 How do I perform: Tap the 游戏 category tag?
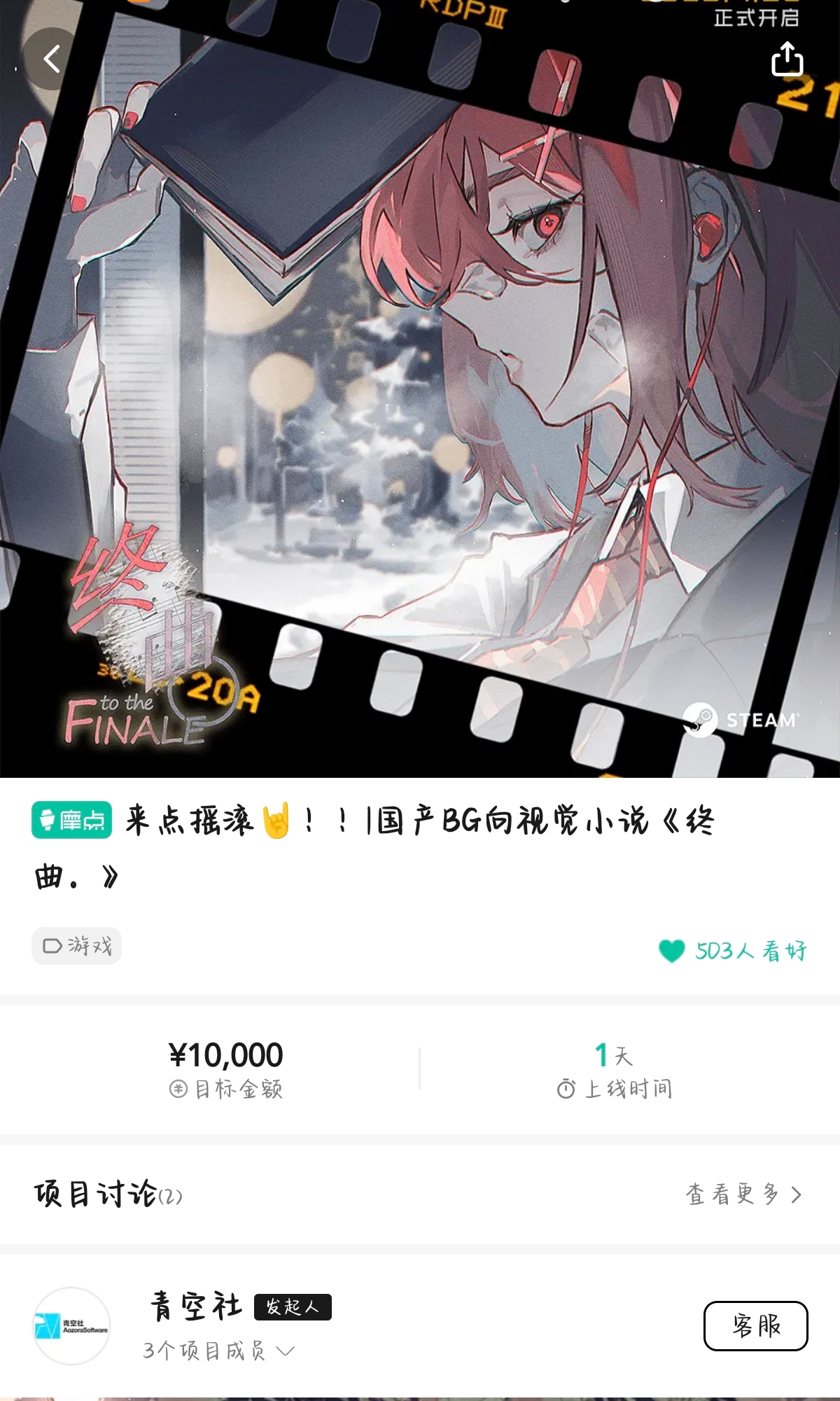click(77, 946)
